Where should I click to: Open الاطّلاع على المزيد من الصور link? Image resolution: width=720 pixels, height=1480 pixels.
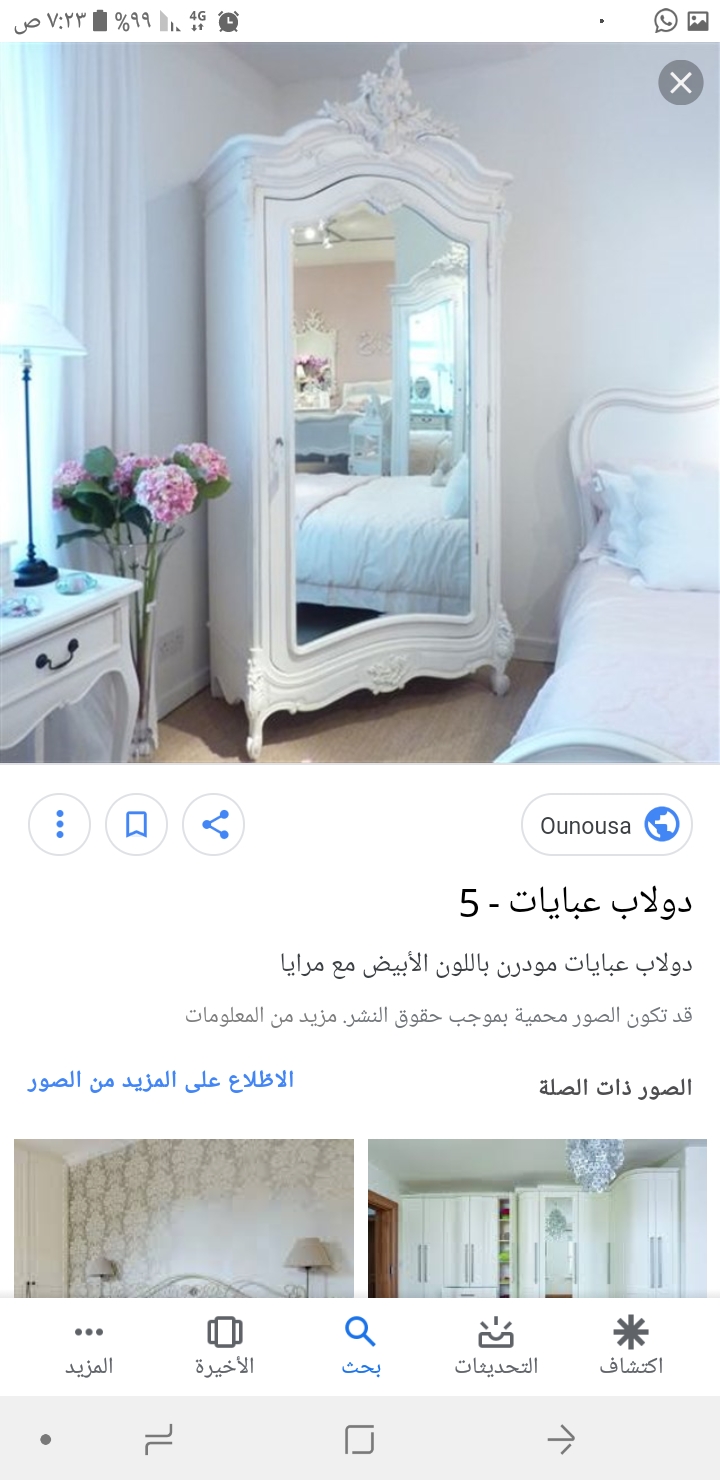tap(161, 1081)
